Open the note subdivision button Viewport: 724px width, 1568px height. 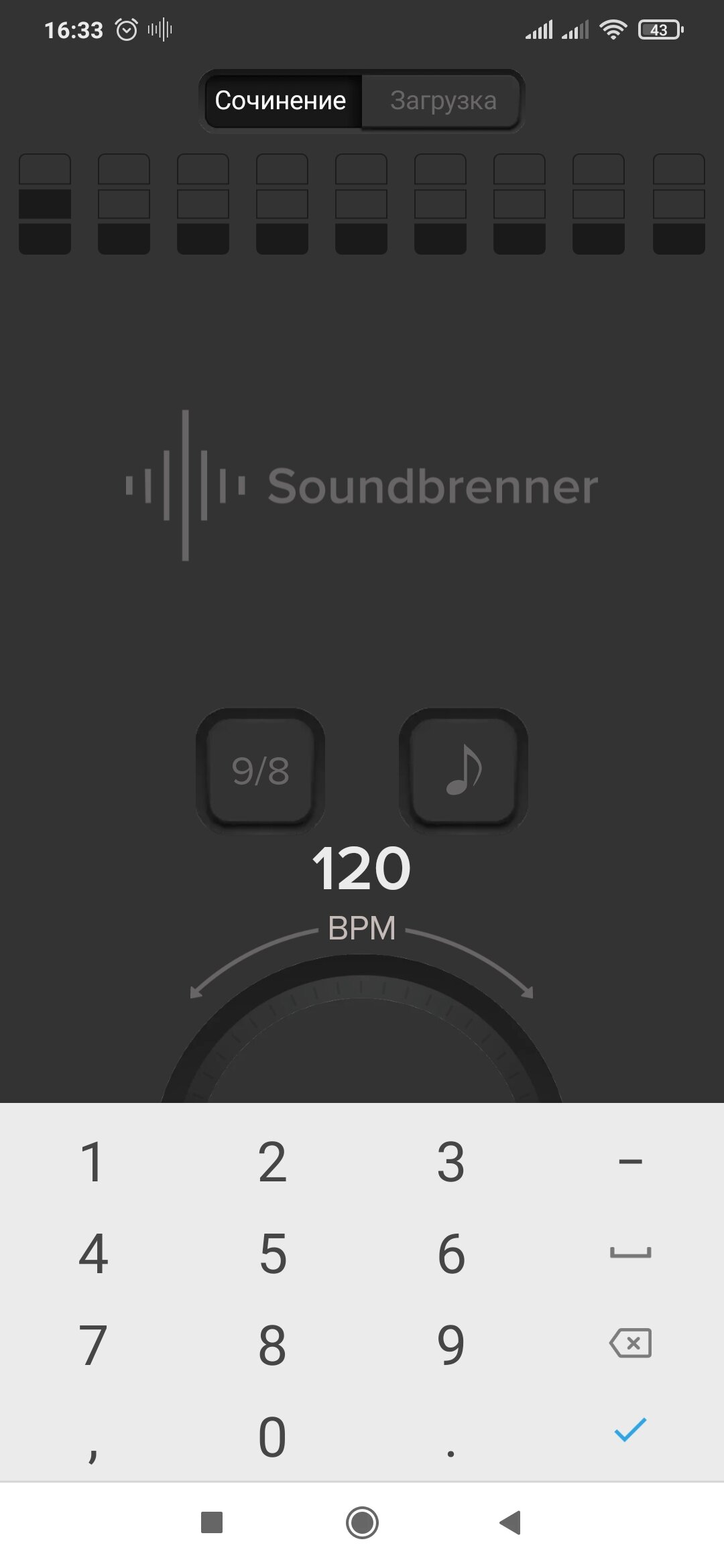463,771
